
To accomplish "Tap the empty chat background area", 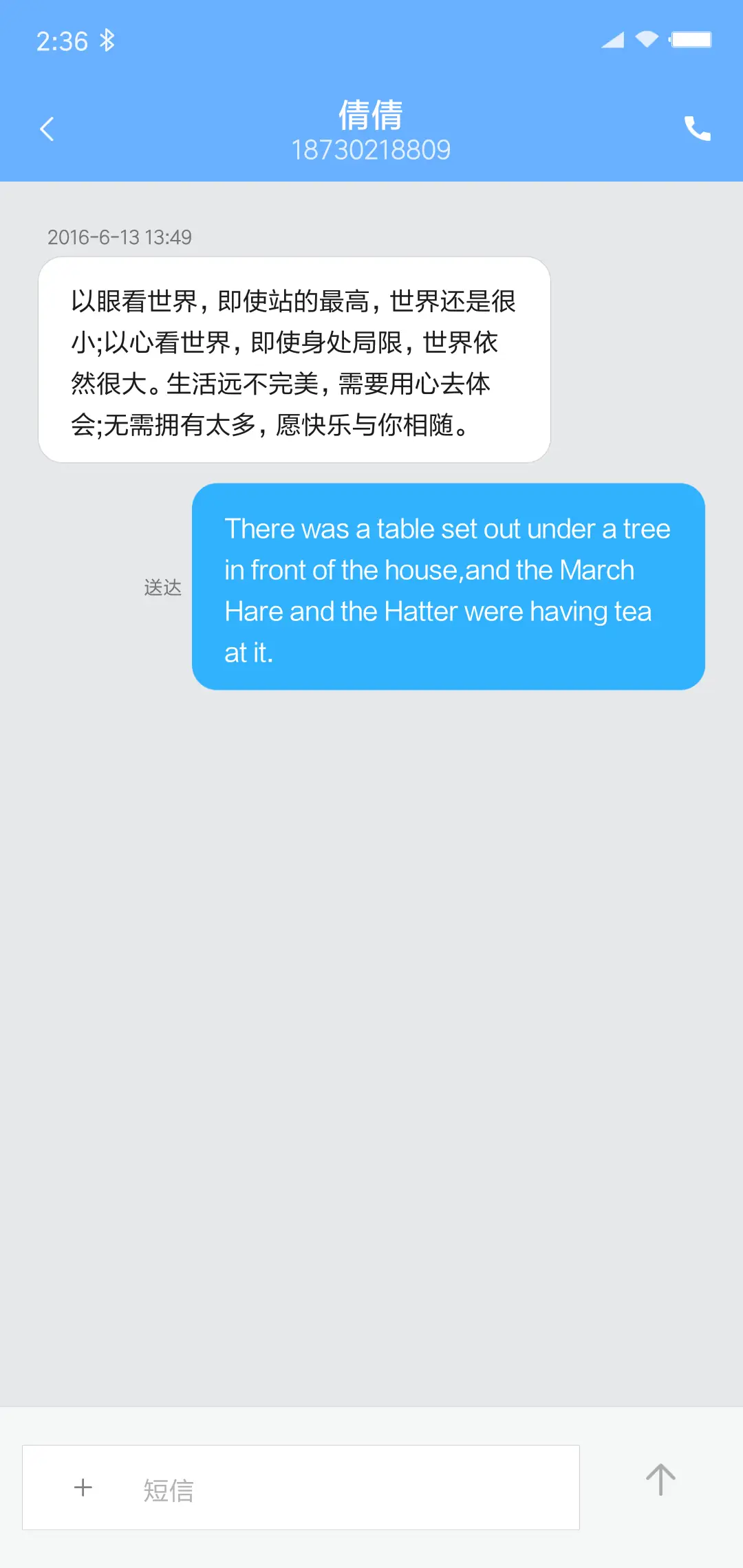I will (x=371, y=1032).
